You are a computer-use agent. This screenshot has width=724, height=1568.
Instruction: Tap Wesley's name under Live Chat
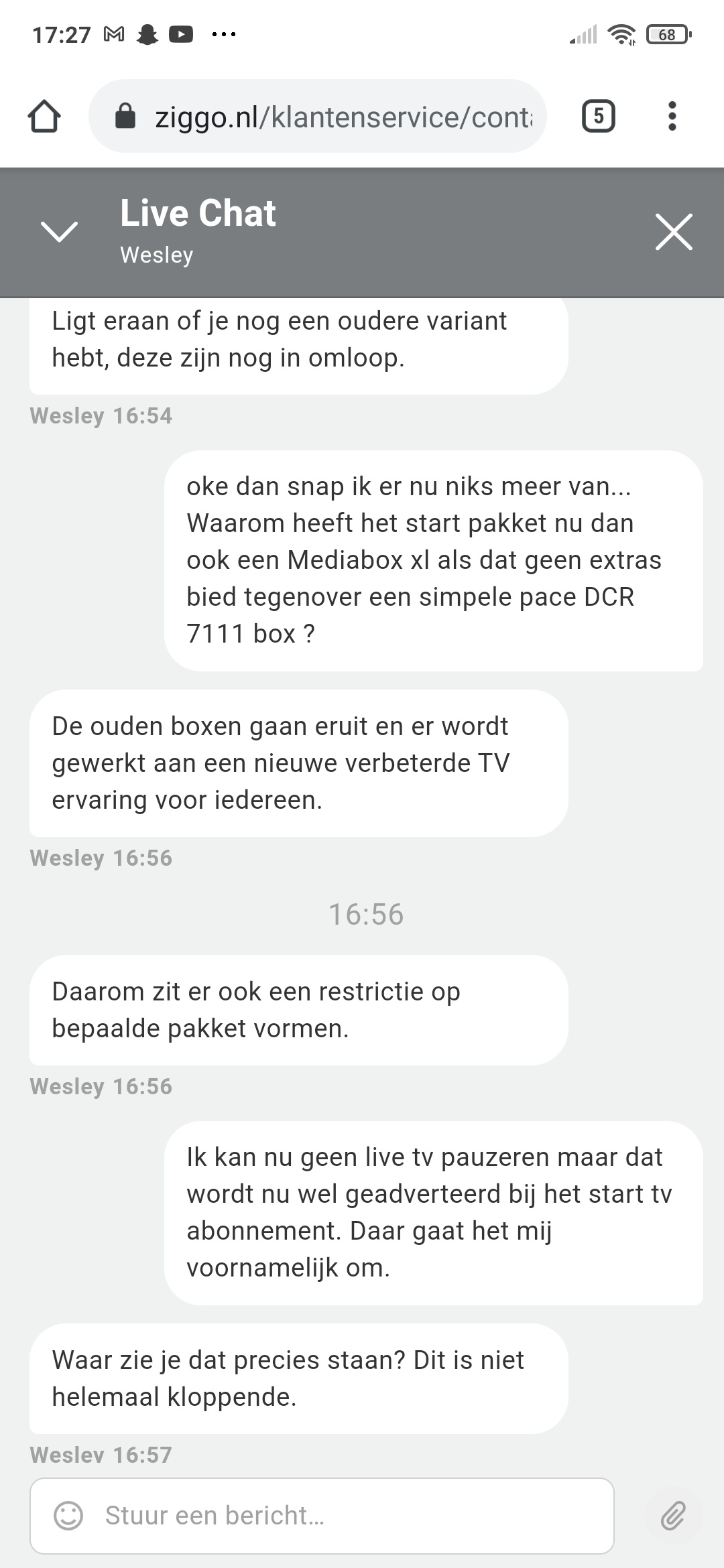click(156, 255)
